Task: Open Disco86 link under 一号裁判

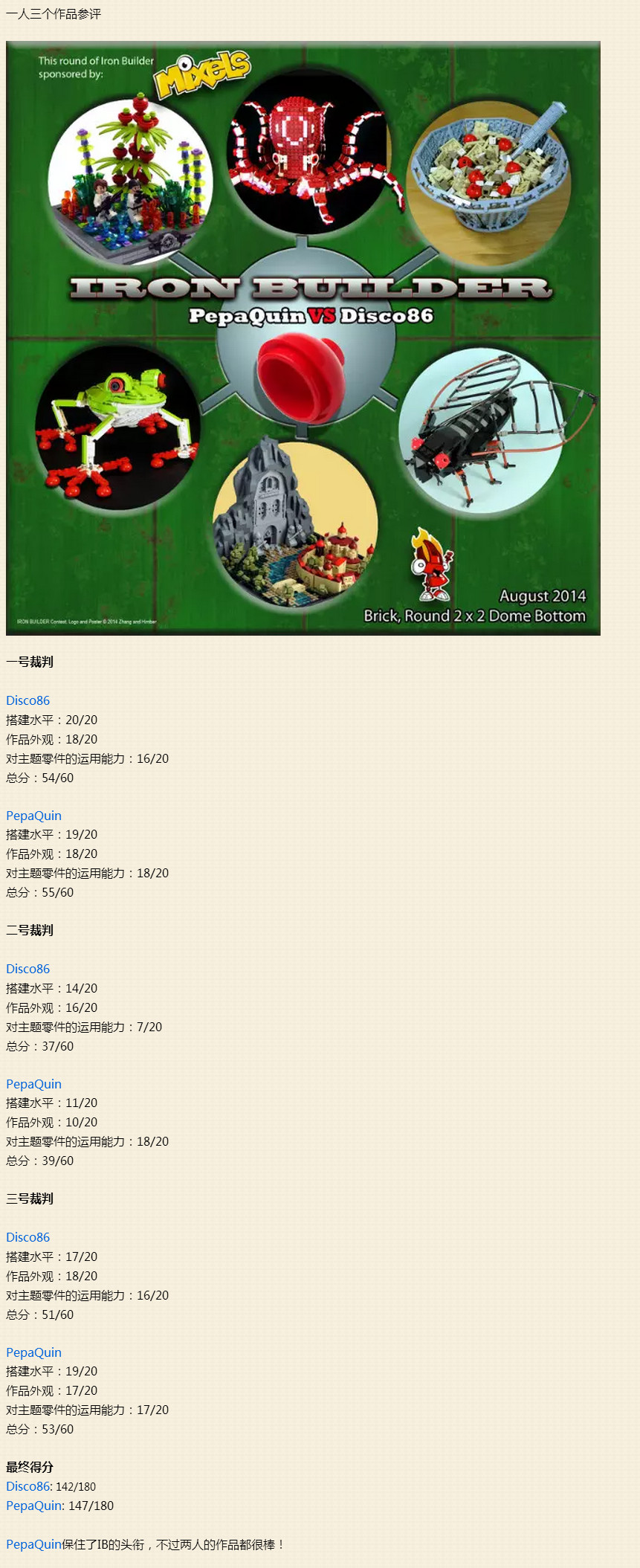Action: point(28,700)
